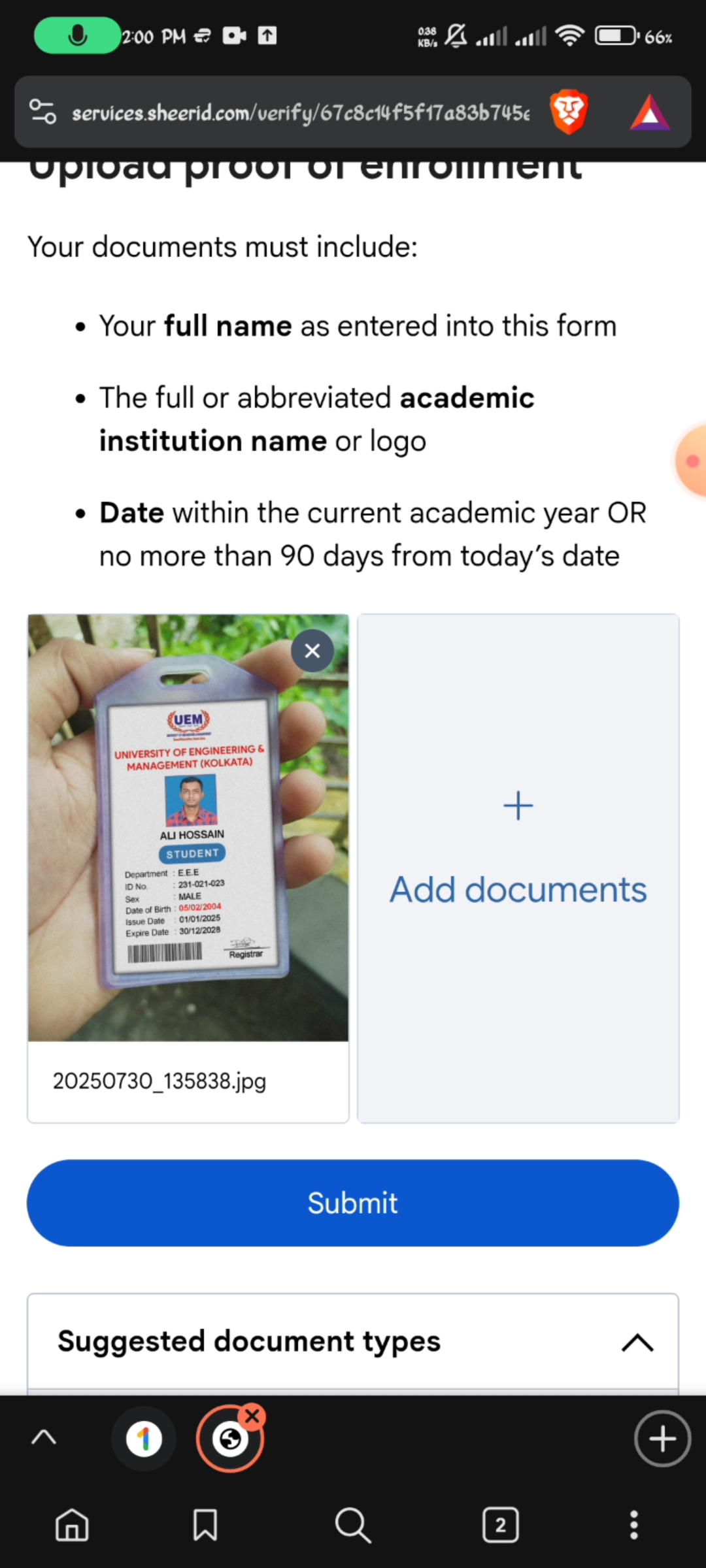Open Brave Rewards triangle icon
The image size is (706, 1568).
coord(649,113)
